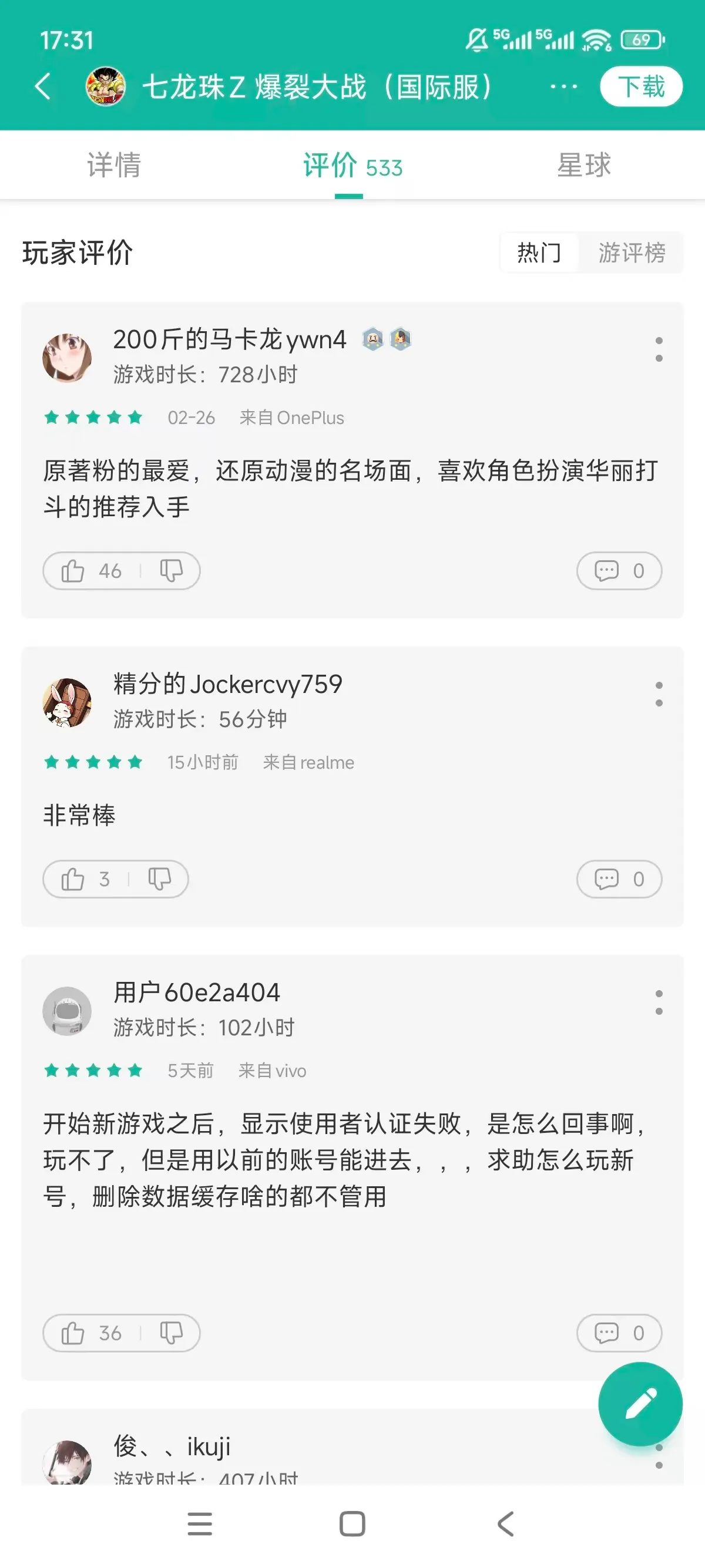Open the options menu on the first review
This screenshot has width=705, height=1568.
tap(658, 350)
